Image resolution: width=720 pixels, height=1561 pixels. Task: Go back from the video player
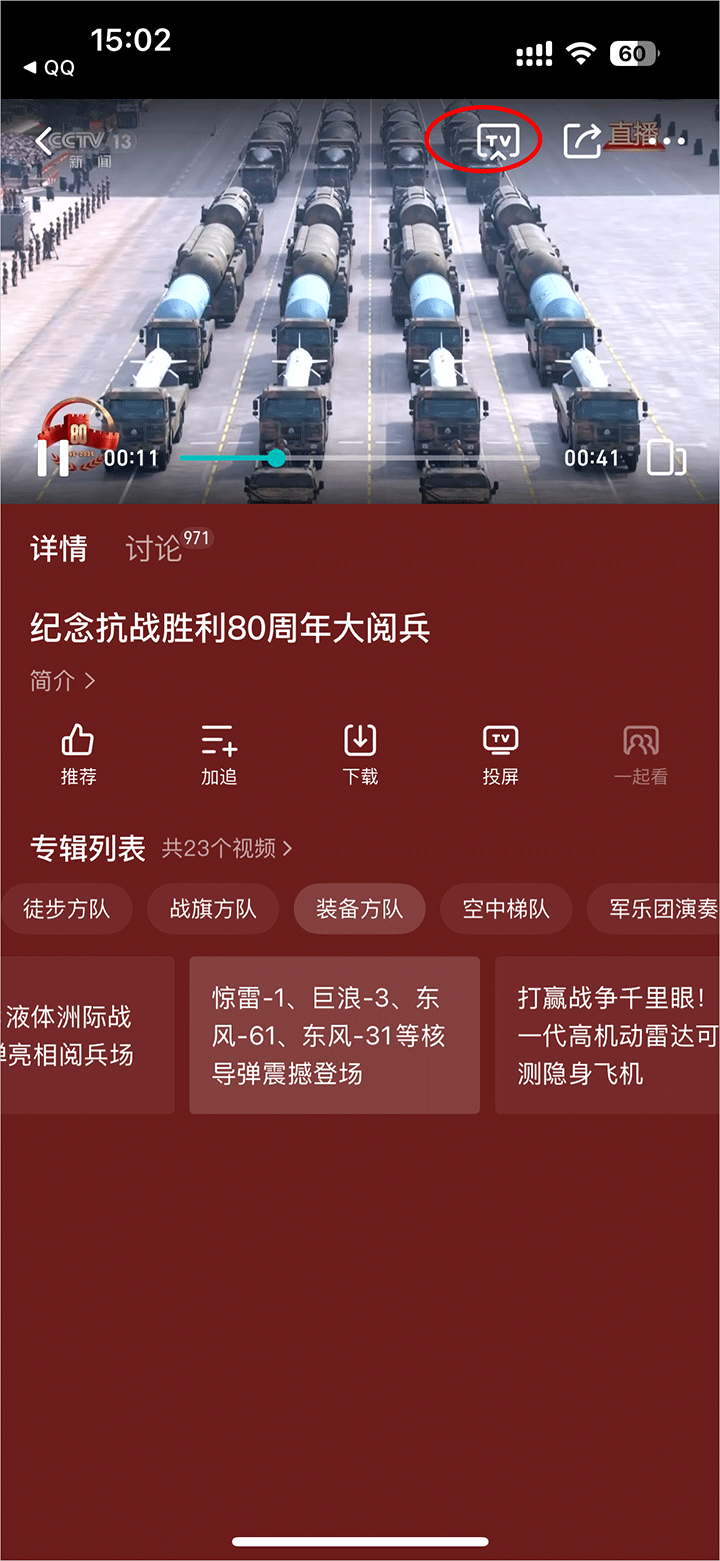[43, 141]
